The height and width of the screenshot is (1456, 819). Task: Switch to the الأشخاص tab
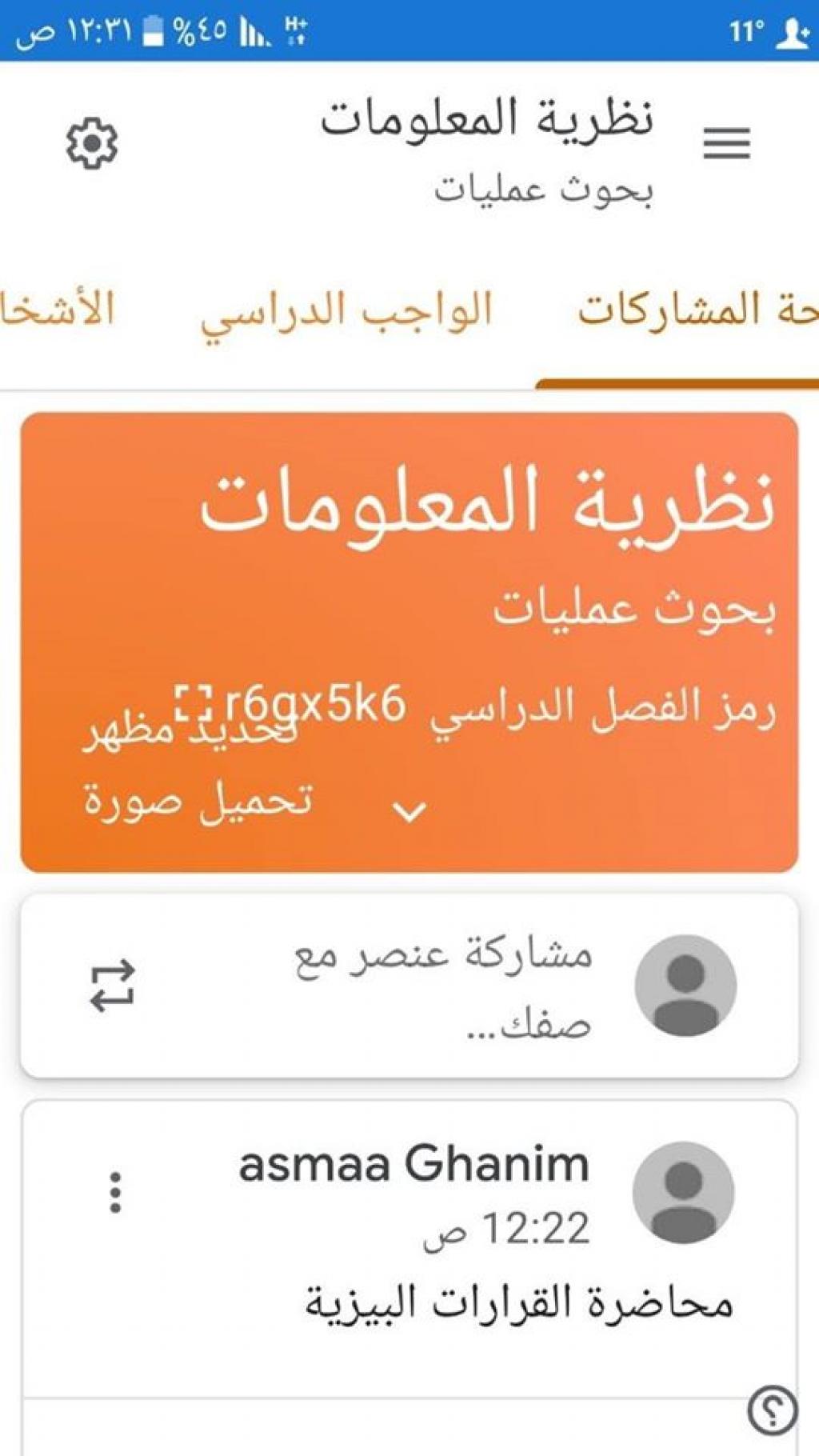(58, 310)
